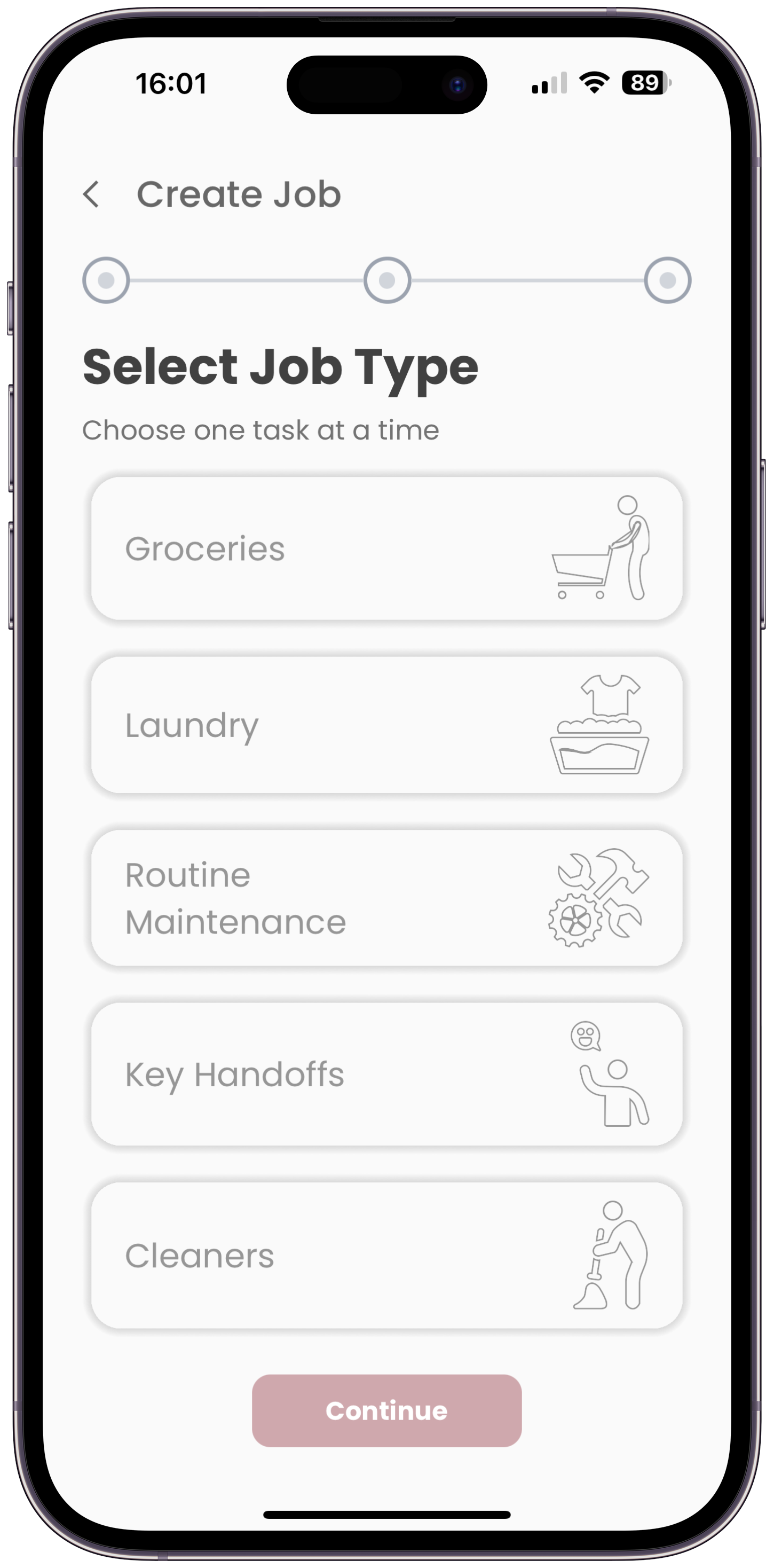
Task: Go back from Create Job
Action: (91, 195)
